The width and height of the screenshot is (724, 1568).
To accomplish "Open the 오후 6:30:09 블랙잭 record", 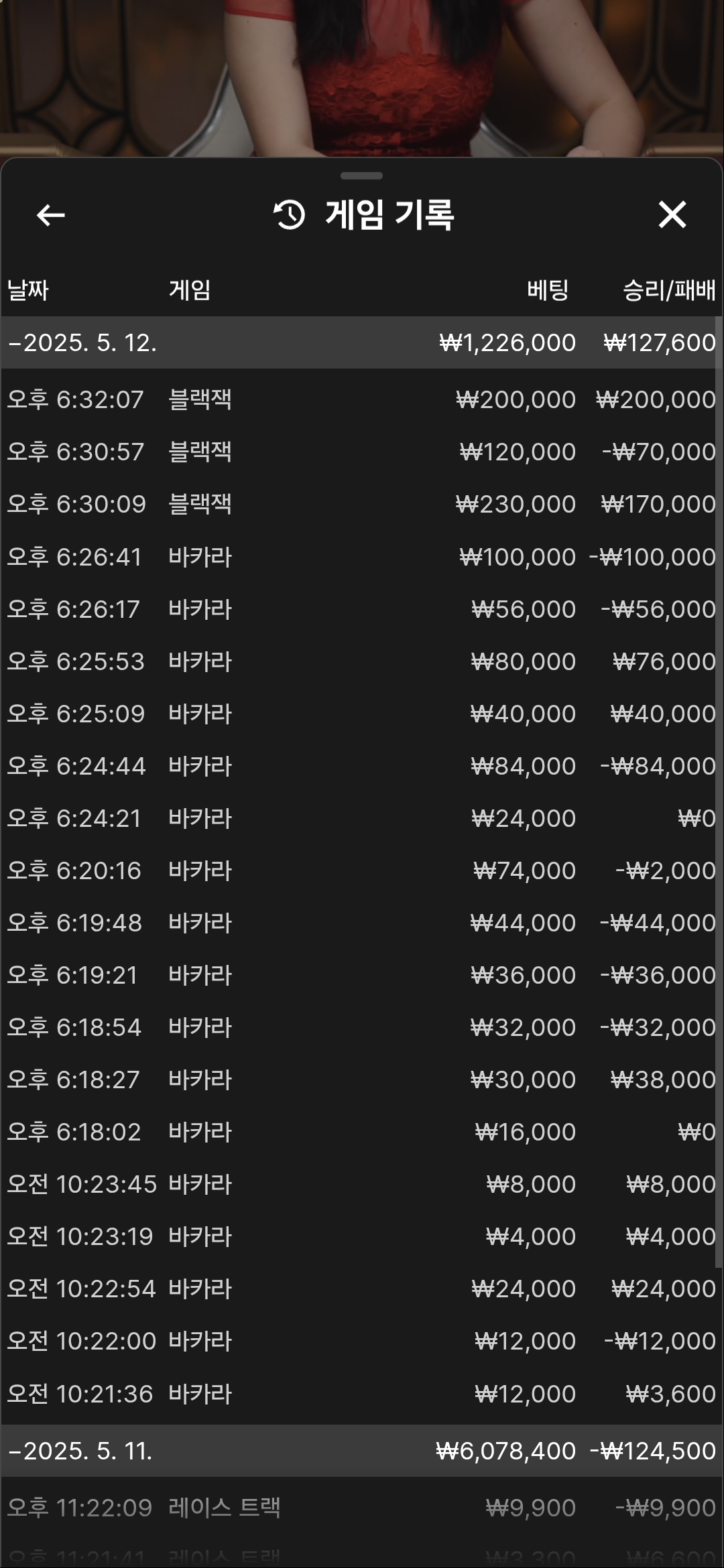I will [x=361, y=504].
